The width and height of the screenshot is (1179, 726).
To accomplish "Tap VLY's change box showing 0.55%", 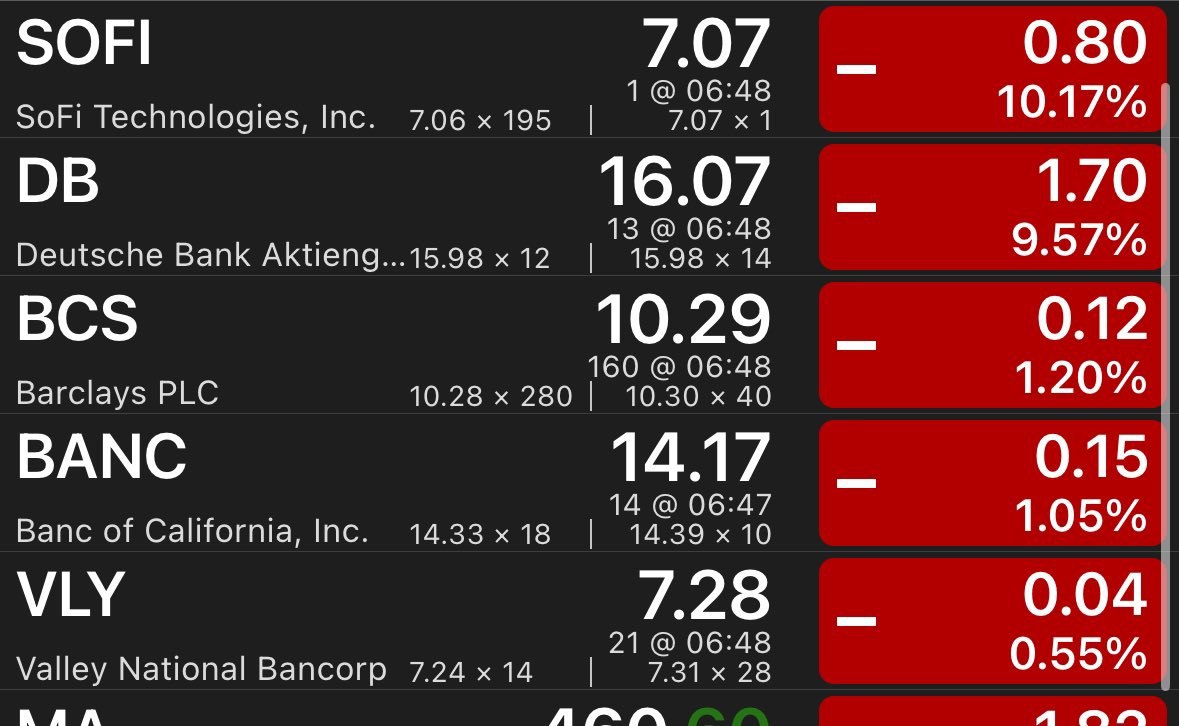I will click(992, 621).
